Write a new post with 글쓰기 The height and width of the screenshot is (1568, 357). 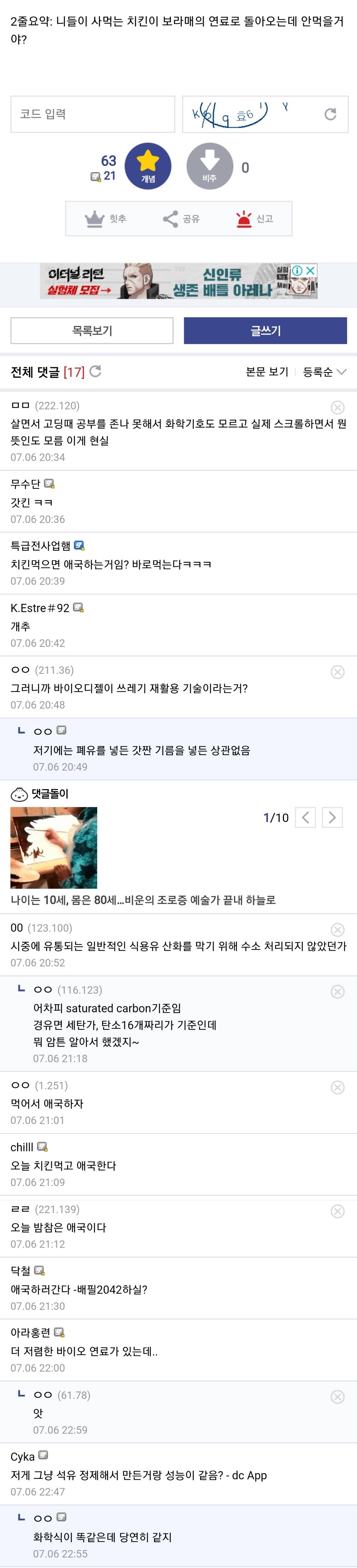pos(265,331)
